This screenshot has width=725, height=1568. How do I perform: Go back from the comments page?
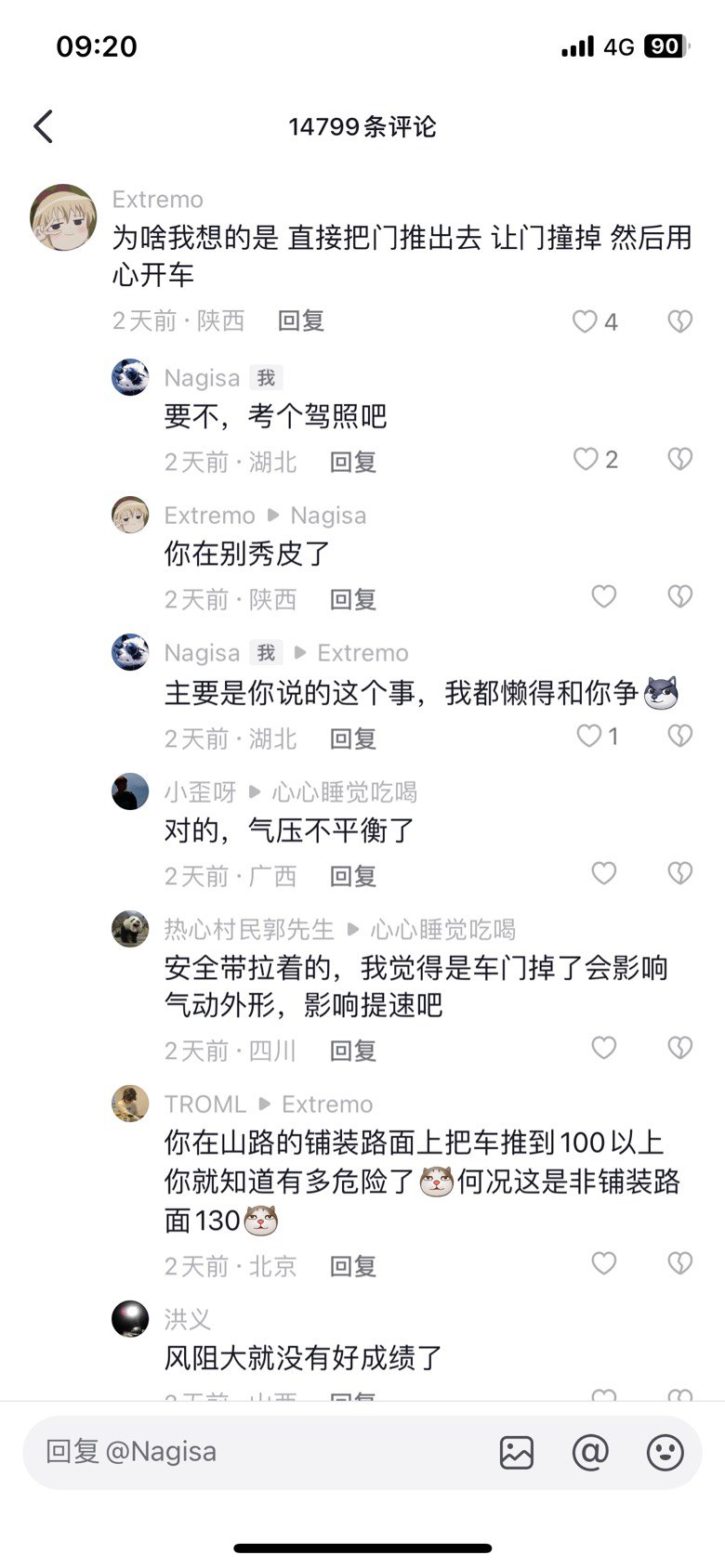[44, 126]
